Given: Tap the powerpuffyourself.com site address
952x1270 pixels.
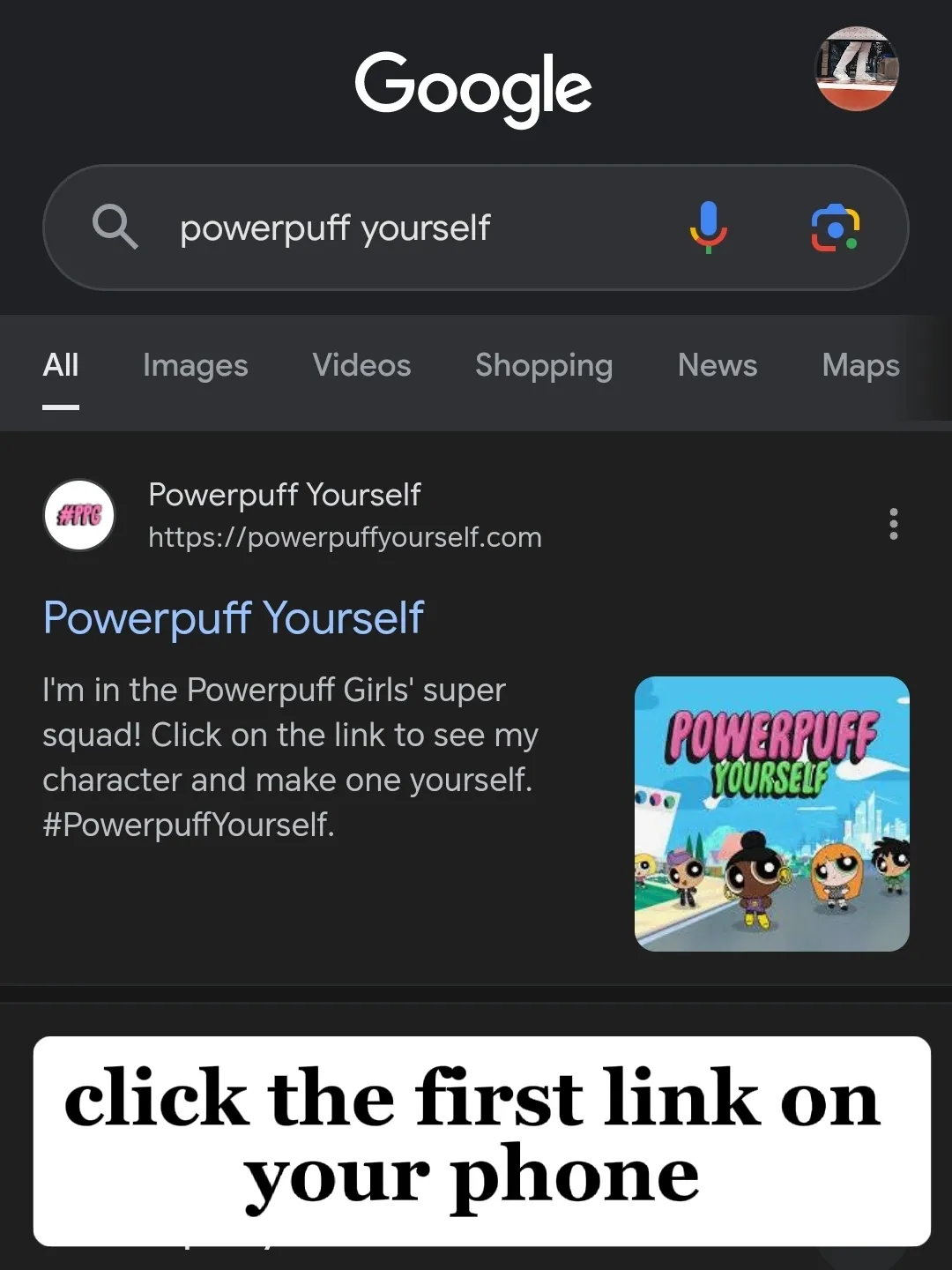Looking at the screenshot, I should [x=345, y=537].
